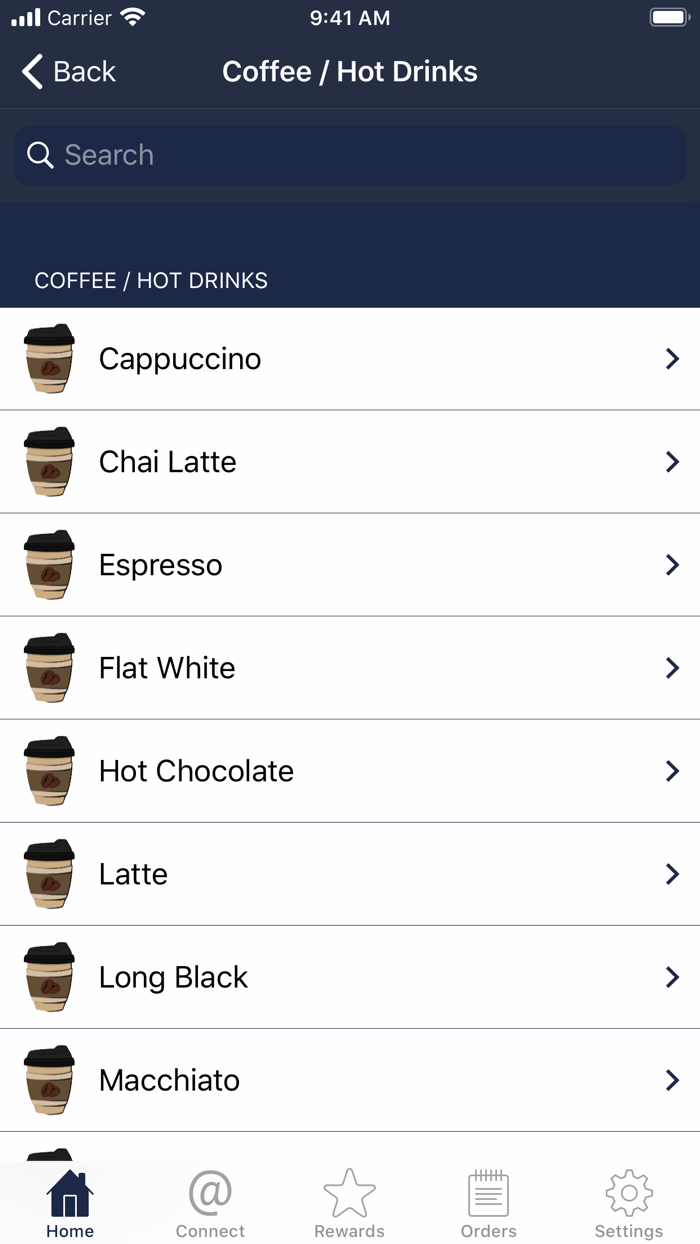Go to the Orders tab
The width and height of the screenshot is (700, 1244).
[489, 1204]
